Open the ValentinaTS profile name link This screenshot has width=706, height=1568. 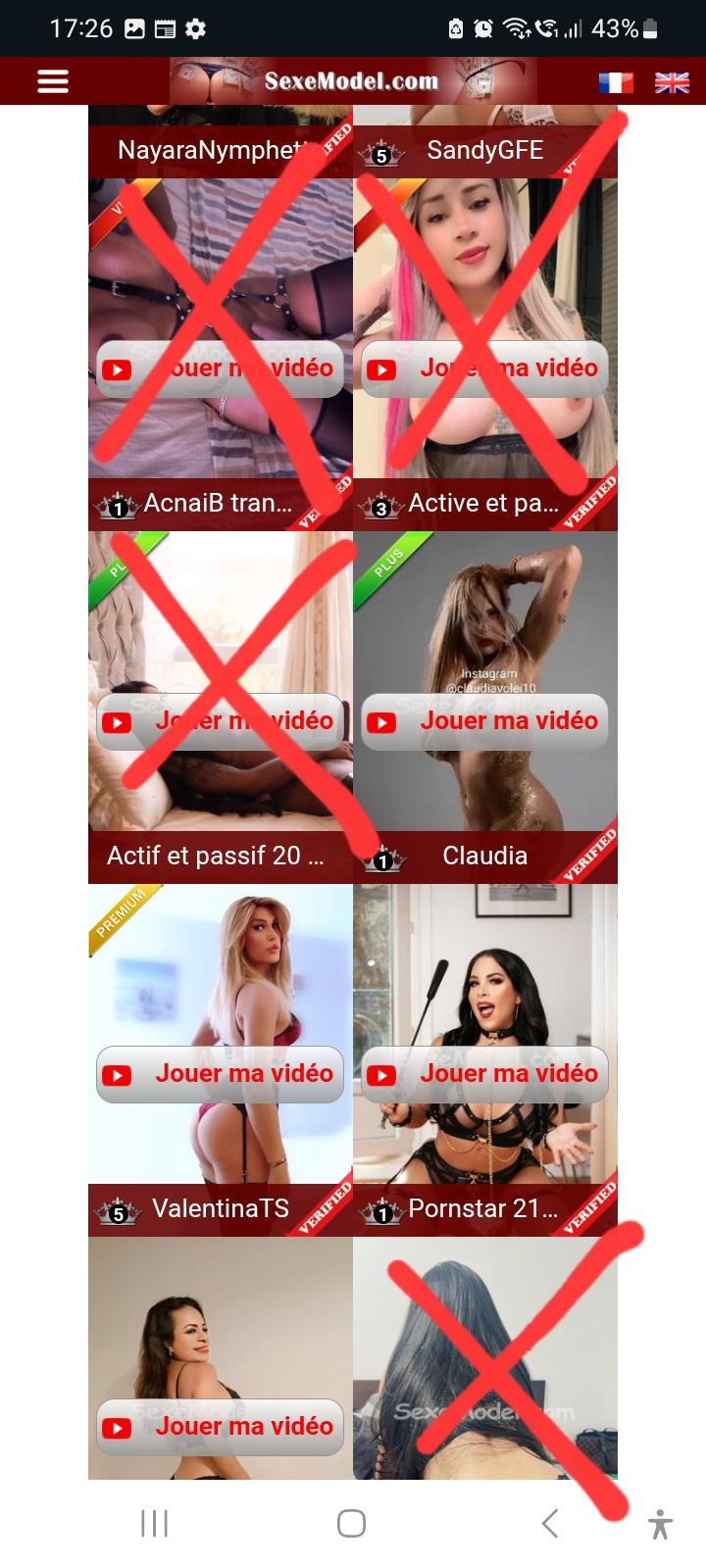click(221, 1208)
